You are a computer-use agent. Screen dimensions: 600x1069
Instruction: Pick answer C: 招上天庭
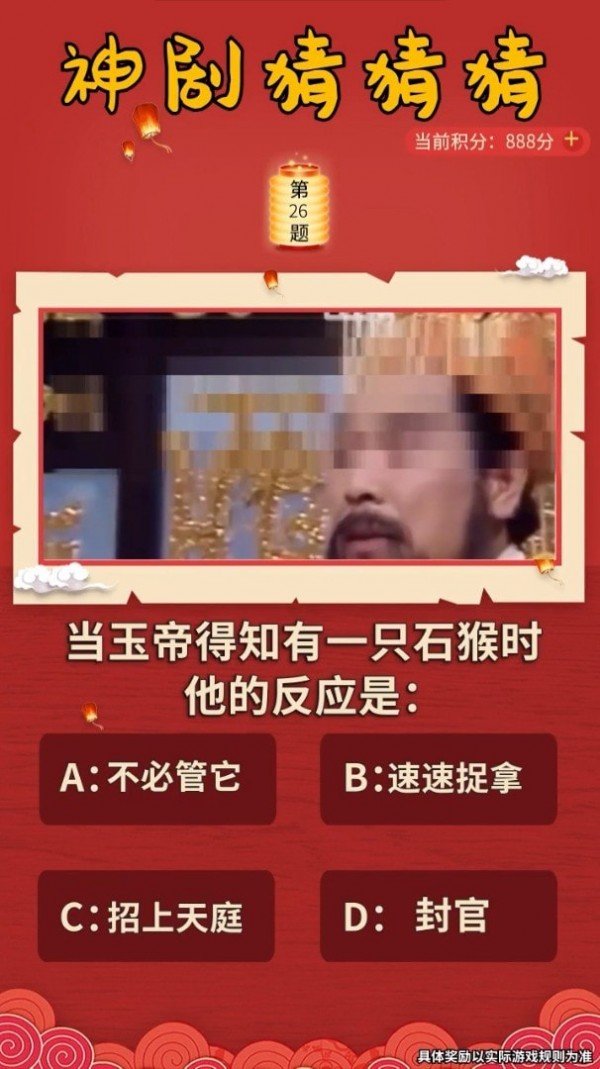tap(157, 916)
